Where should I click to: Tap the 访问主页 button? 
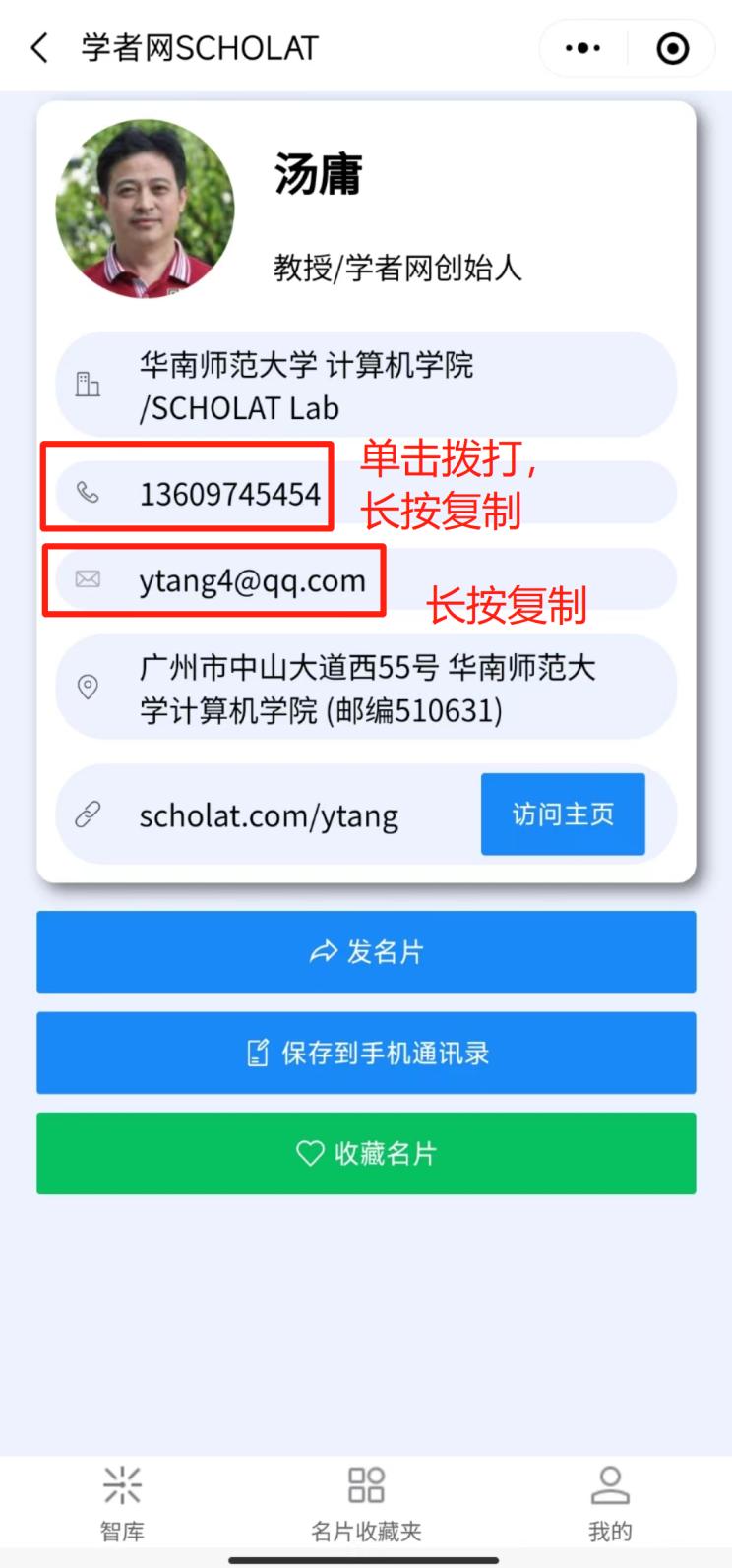(563, 814)
